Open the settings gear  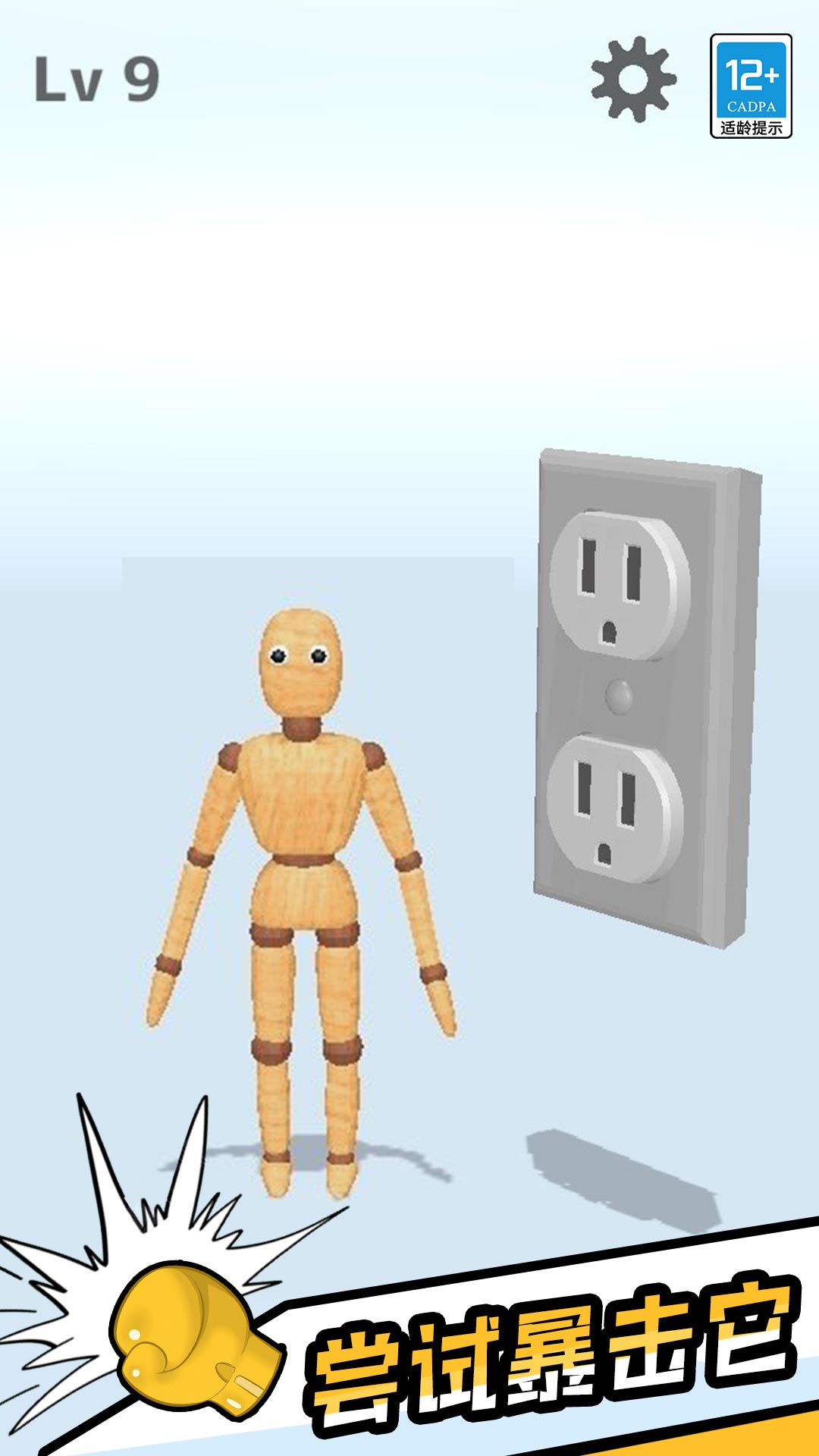click(x=633, y=79)
